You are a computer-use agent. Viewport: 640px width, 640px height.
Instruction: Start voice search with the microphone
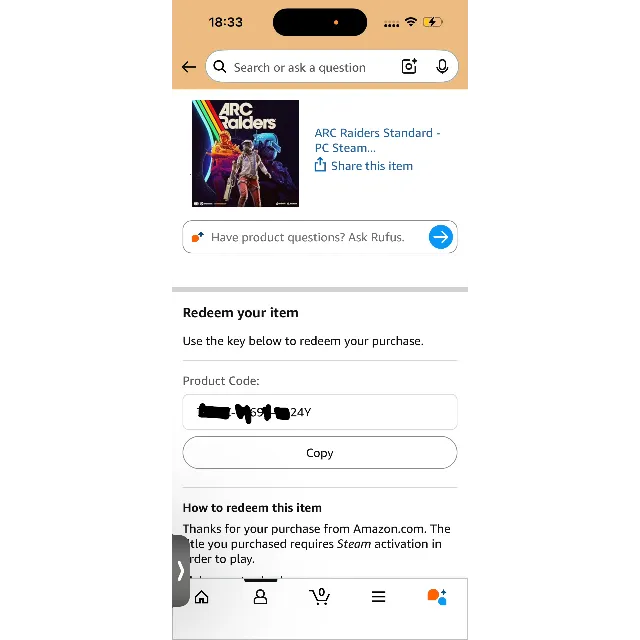pyautogui.click(x=442, y=67)
